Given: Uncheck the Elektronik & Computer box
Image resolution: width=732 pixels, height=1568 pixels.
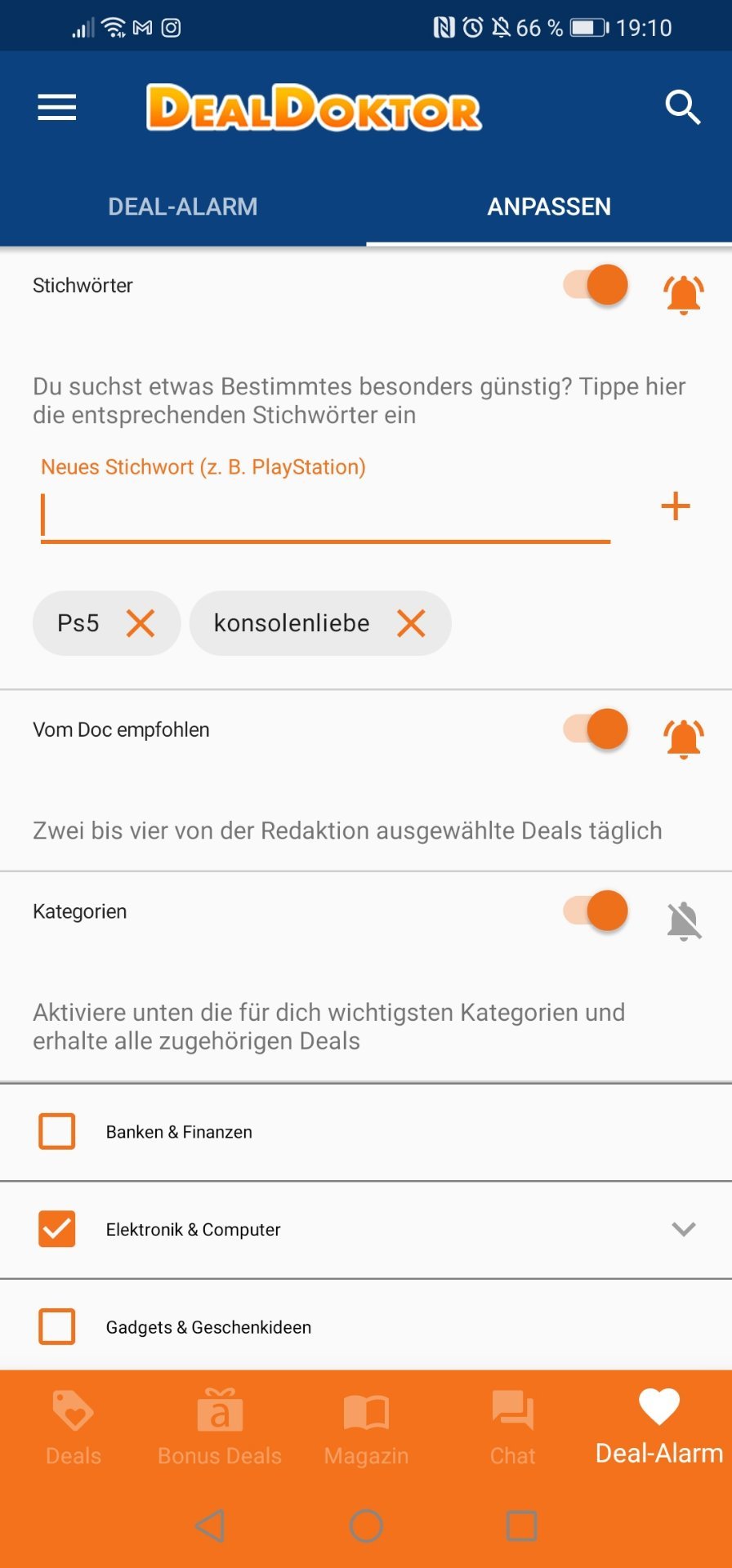Looking at the screenshot, I should click(57, 1229).
